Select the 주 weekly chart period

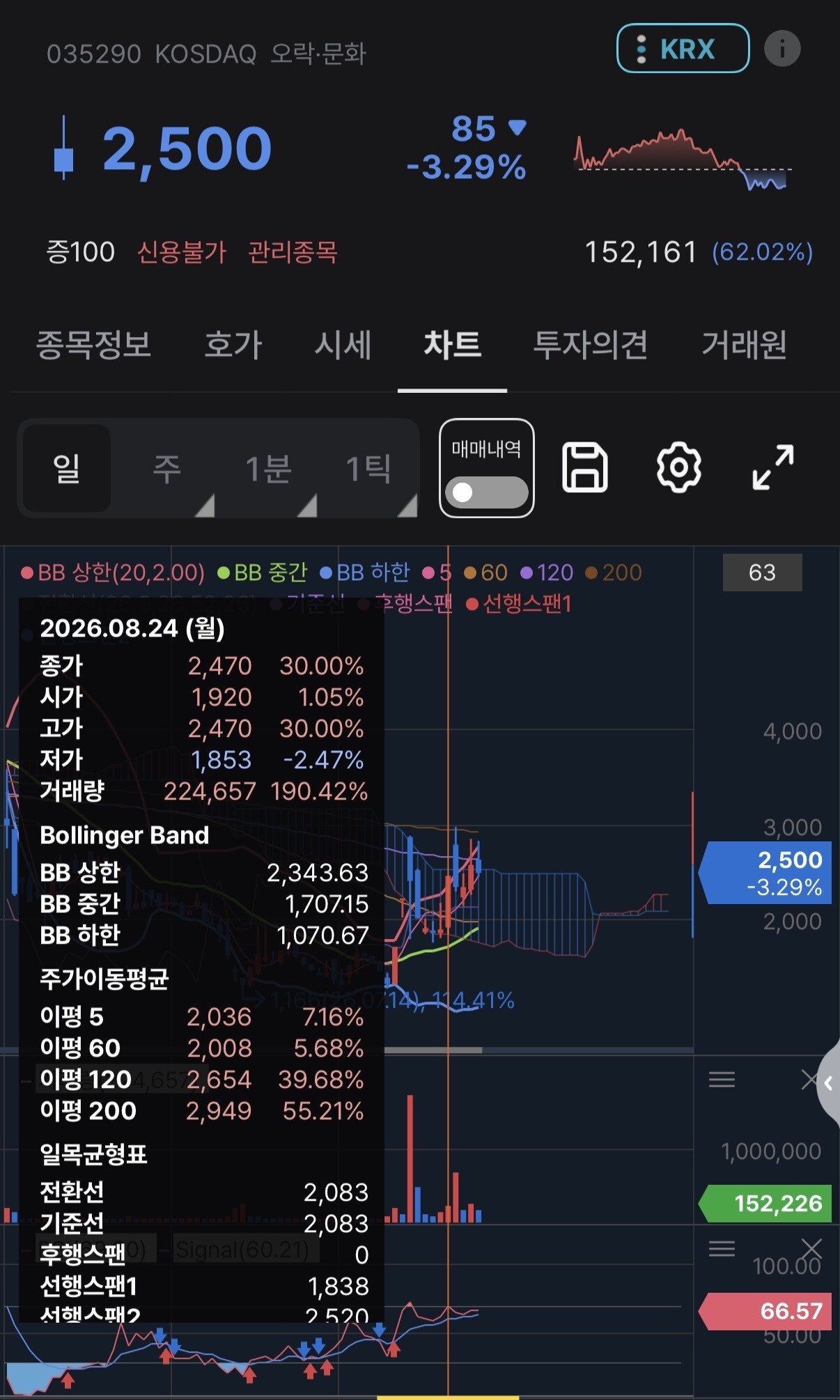coord(167,468)
